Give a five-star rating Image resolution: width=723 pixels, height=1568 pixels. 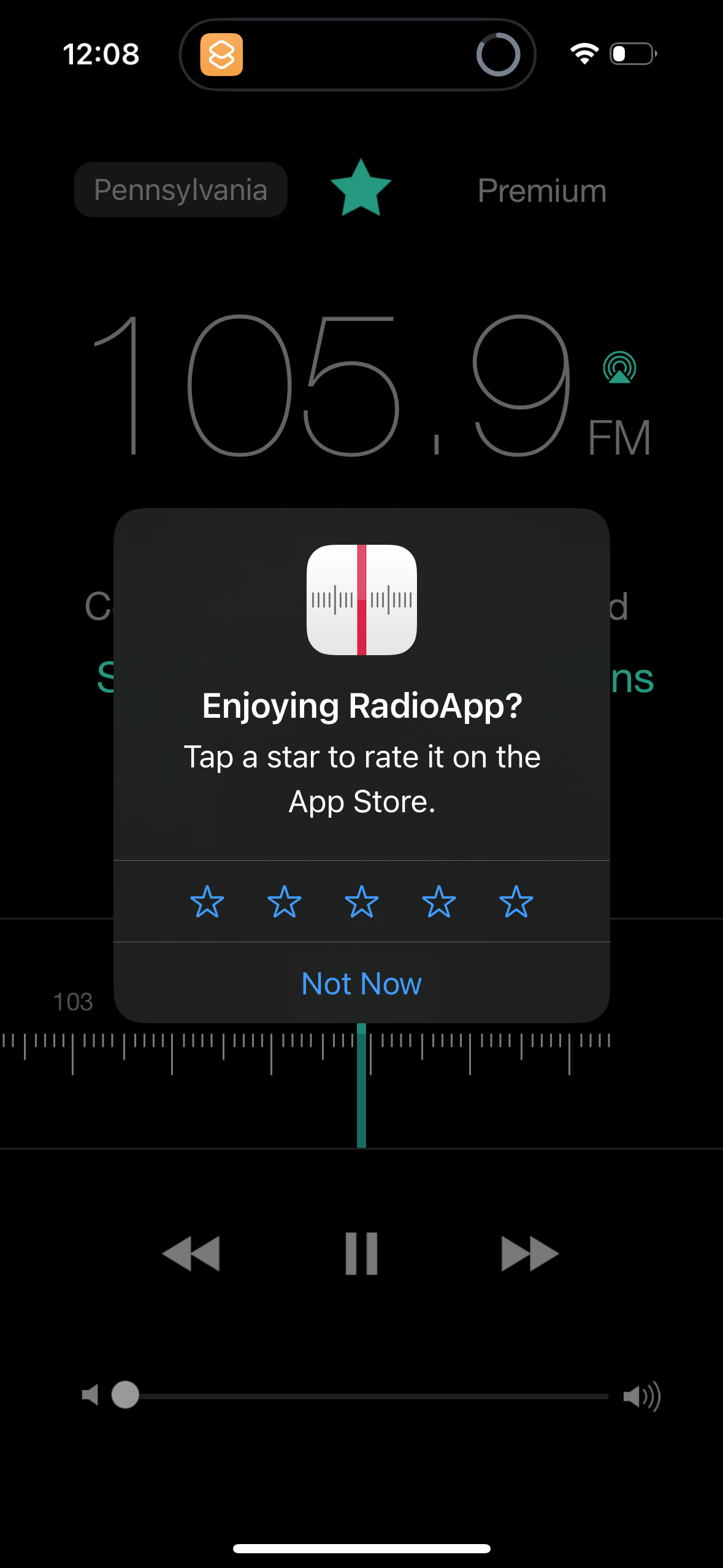[x=516, y=902]
